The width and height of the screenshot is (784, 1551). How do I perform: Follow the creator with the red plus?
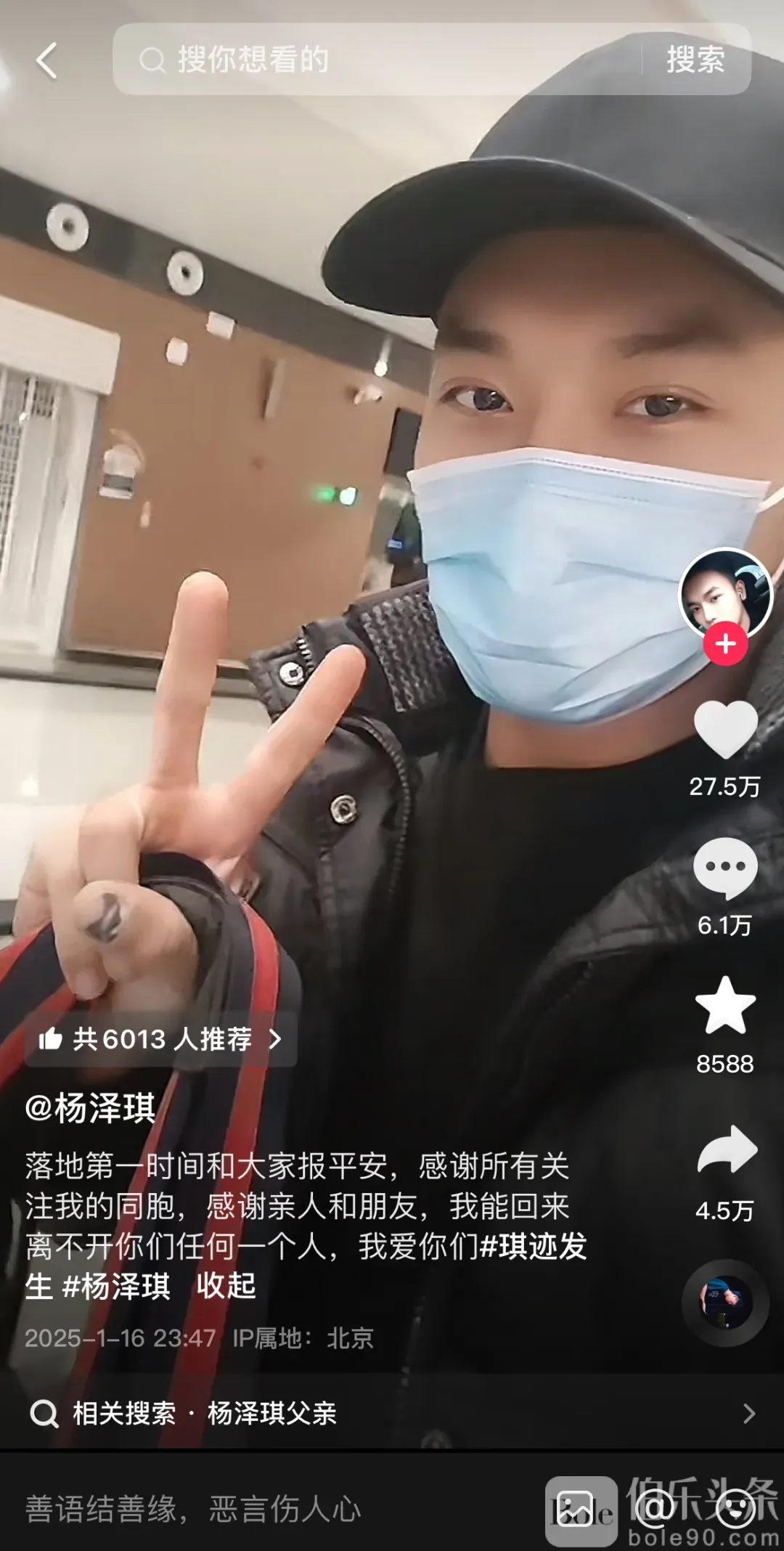tap(725, 644)
